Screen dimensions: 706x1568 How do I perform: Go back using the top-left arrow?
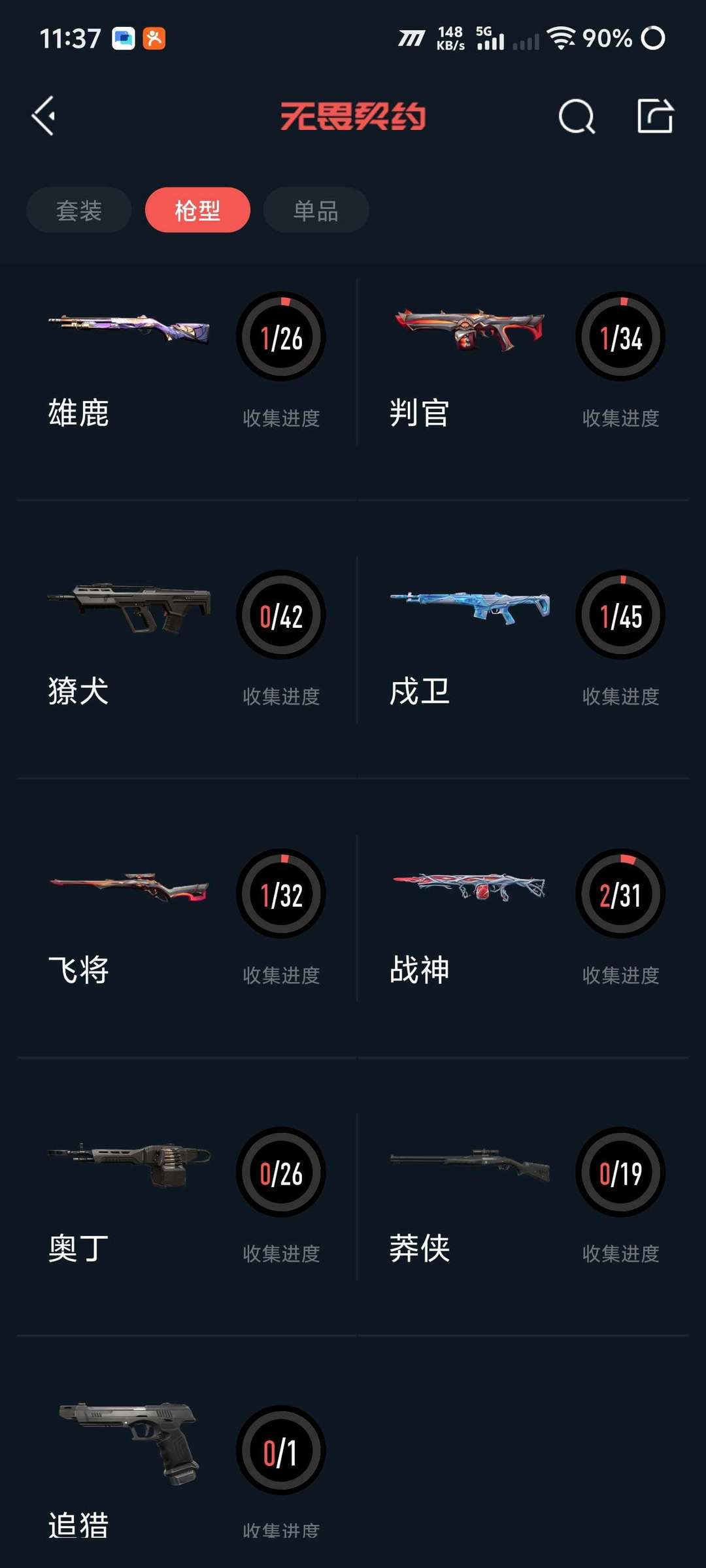pos(44,116)
